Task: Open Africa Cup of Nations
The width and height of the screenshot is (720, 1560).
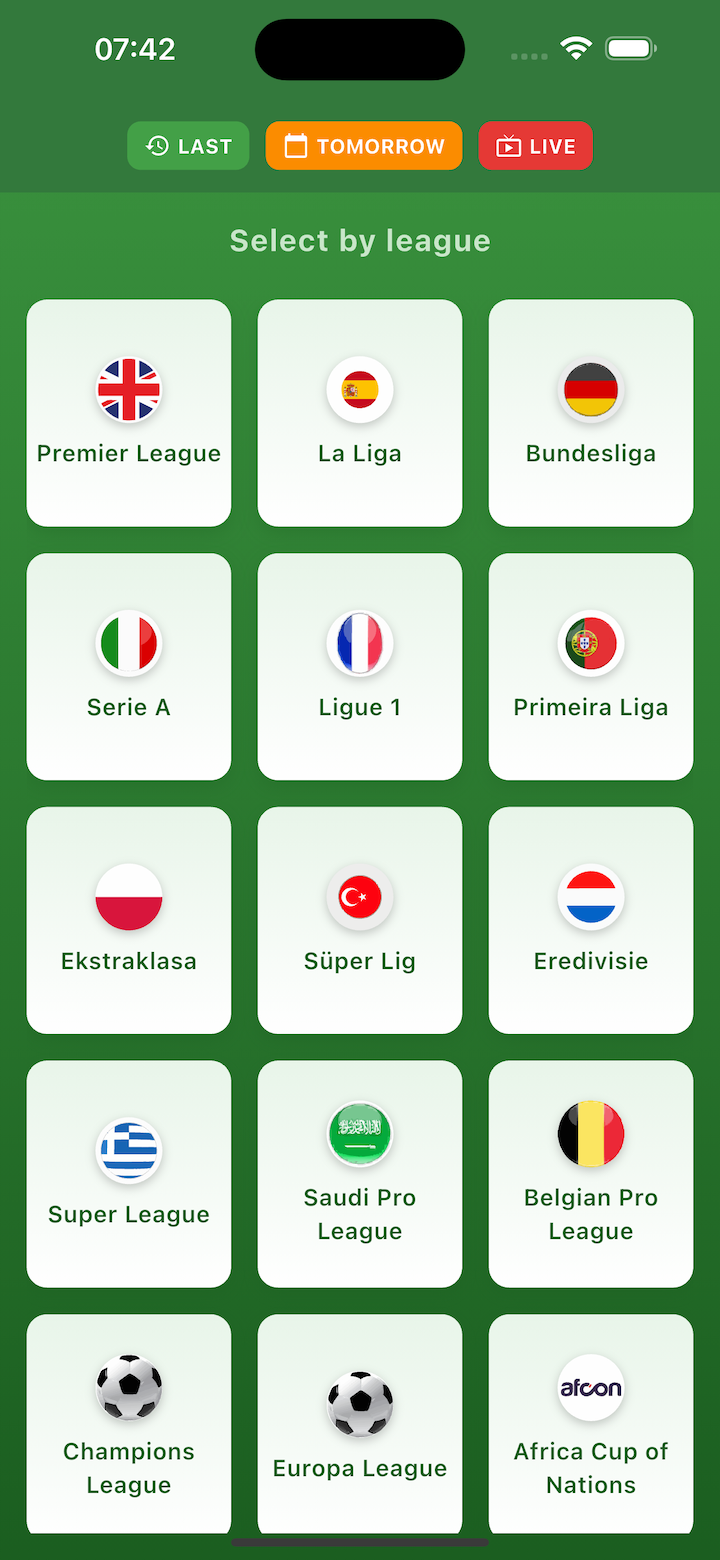Action: click(x=591, y=1424)
